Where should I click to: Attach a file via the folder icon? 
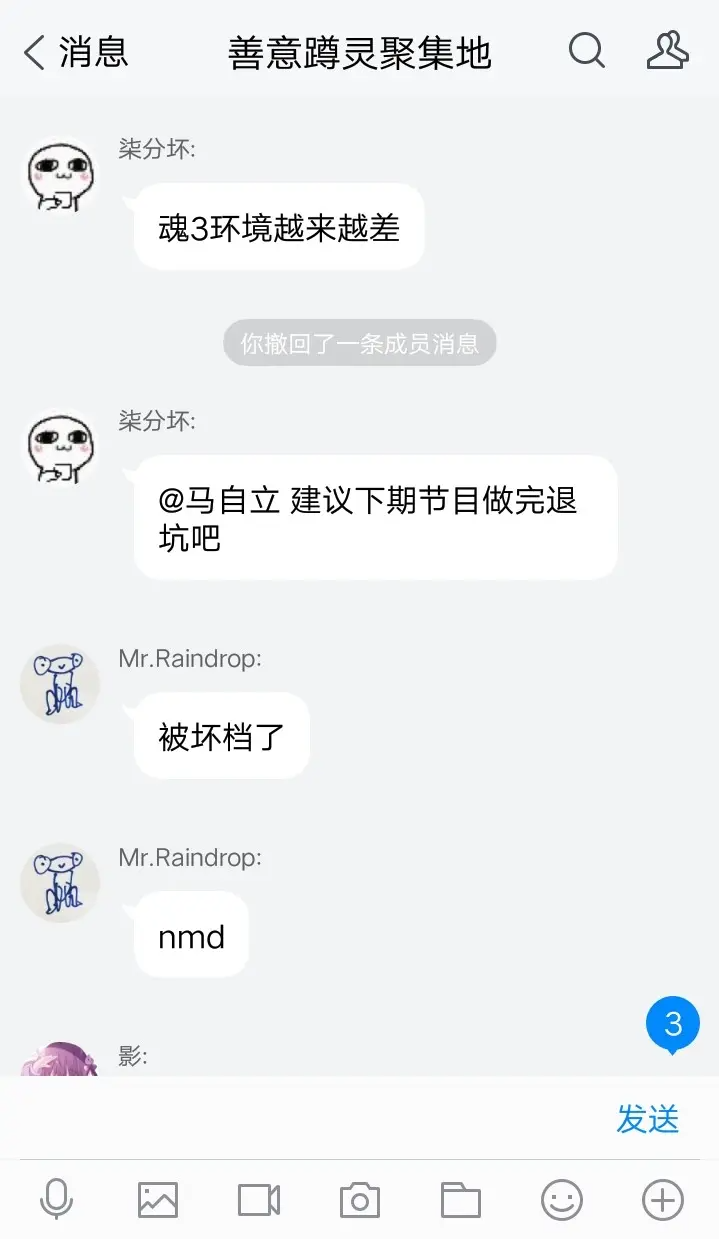(x=461, y=1199)
